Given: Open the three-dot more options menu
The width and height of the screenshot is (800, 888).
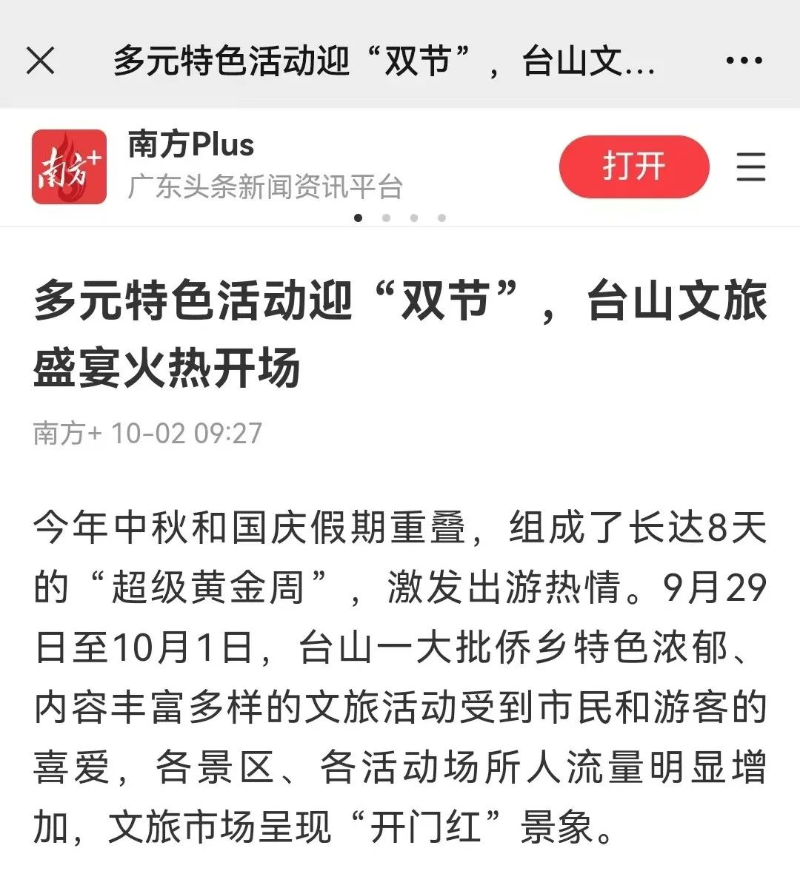Looking at the screenshot, I should click(744, 61).
